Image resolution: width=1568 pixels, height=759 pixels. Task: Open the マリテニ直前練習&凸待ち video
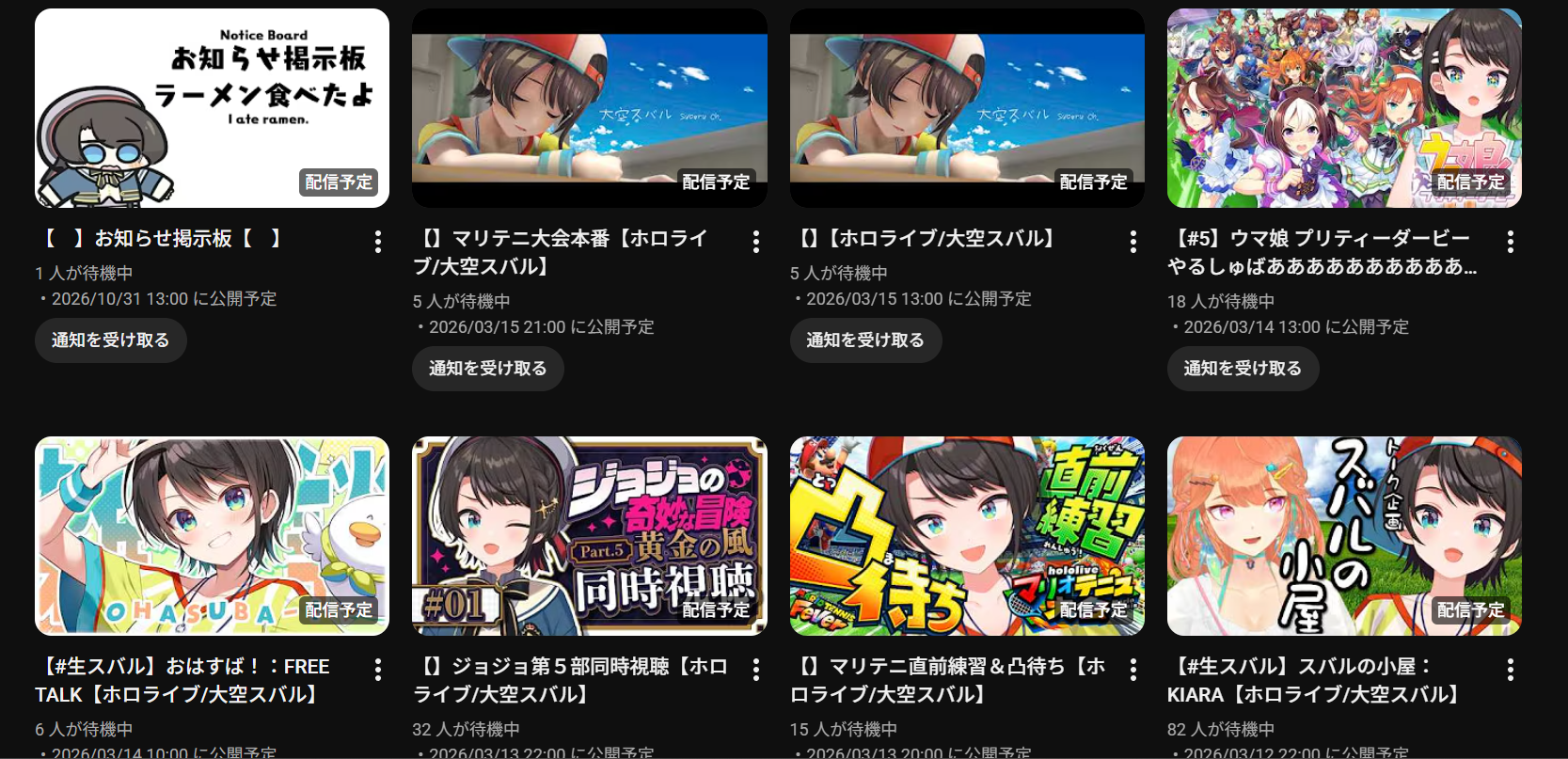(967, 536)
